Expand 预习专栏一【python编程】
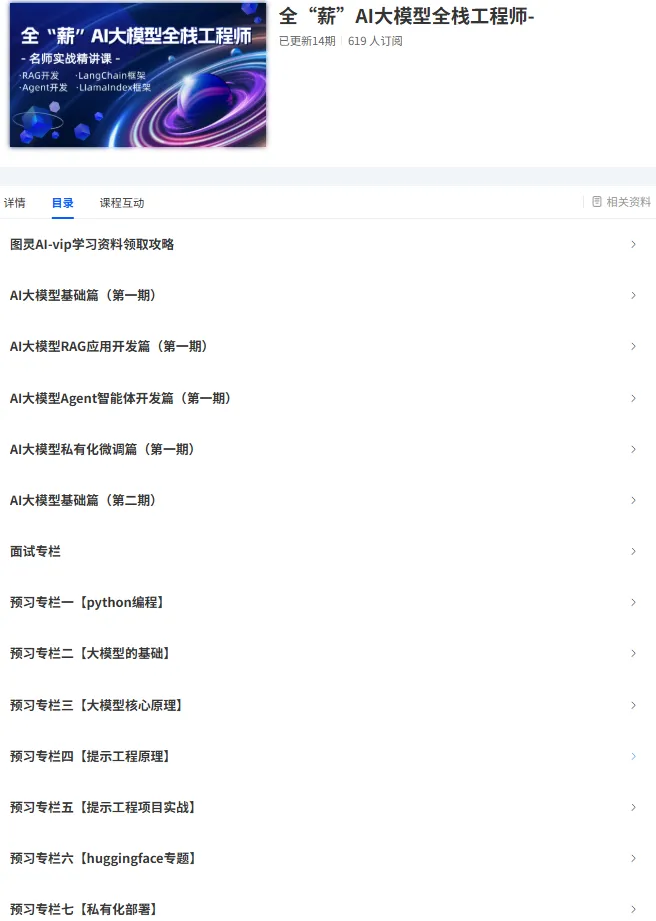 (x=87, y=602)
